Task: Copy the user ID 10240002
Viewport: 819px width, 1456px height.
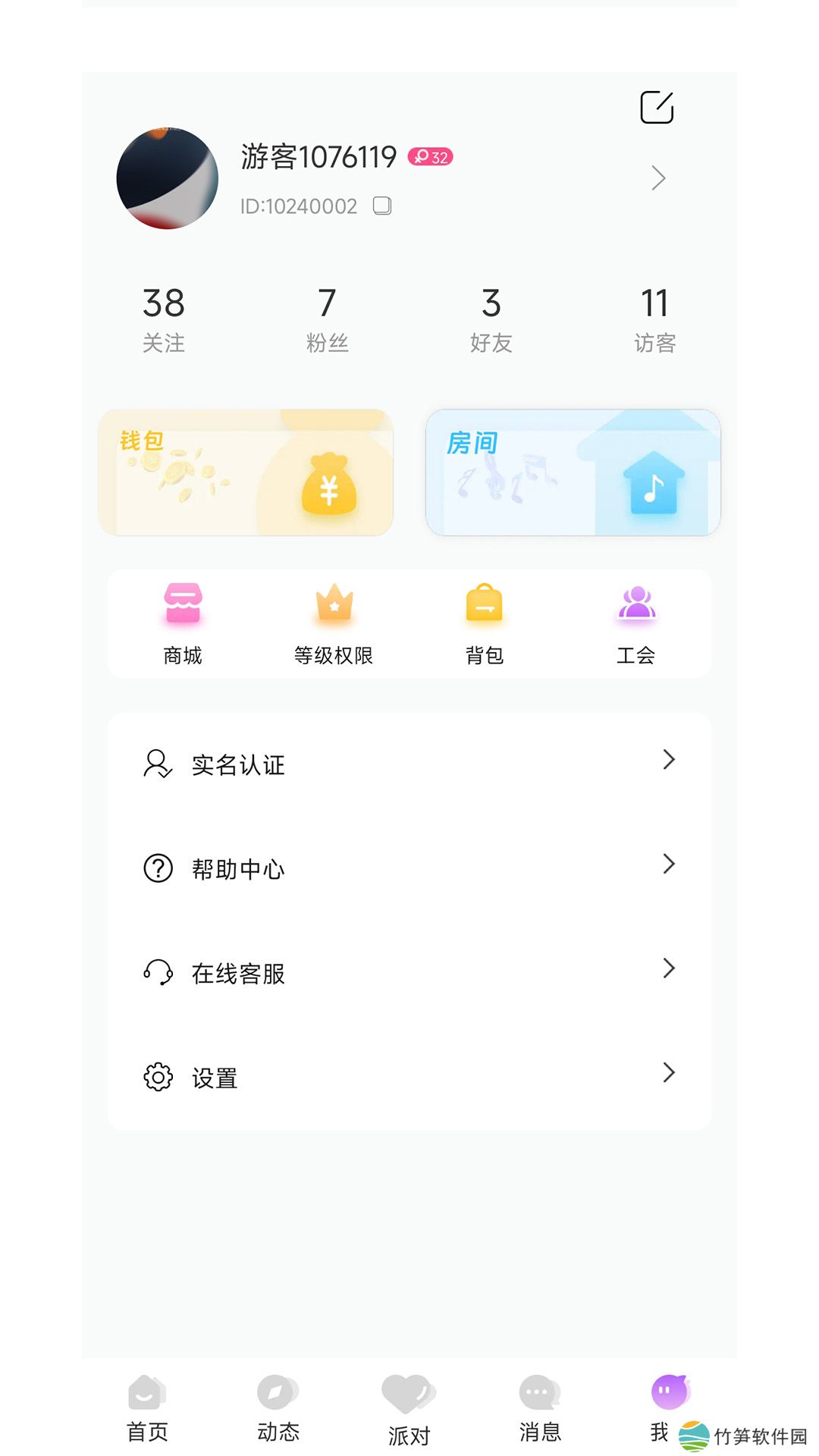Action: [x=382, y=206]
